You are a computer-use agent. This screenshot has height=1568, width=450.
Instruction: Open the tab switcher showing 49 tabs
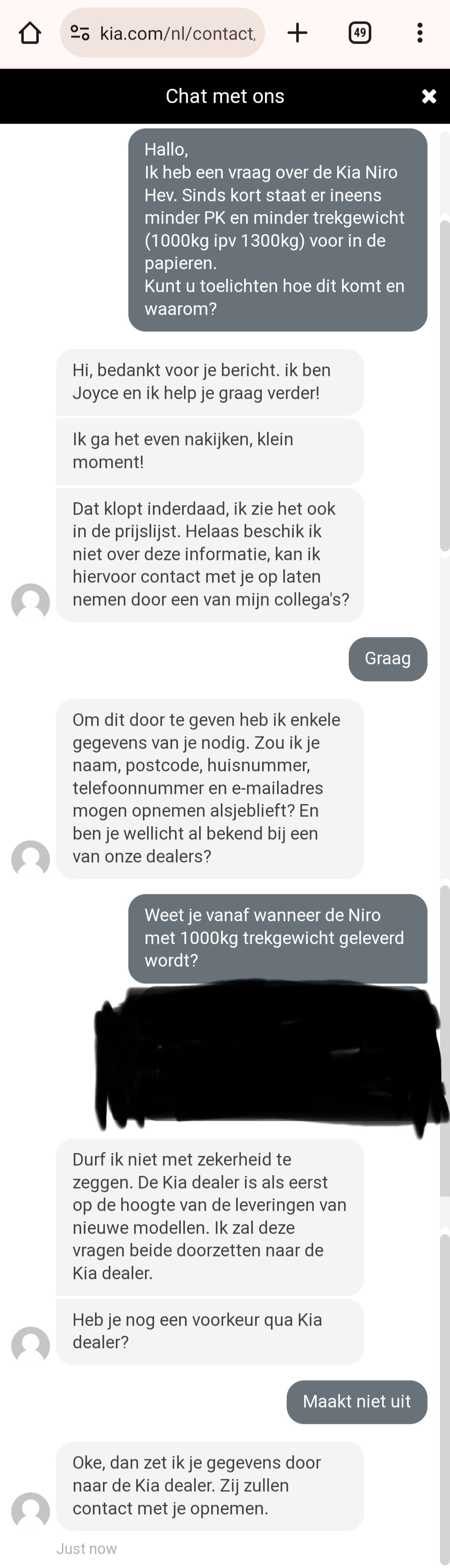359,33
